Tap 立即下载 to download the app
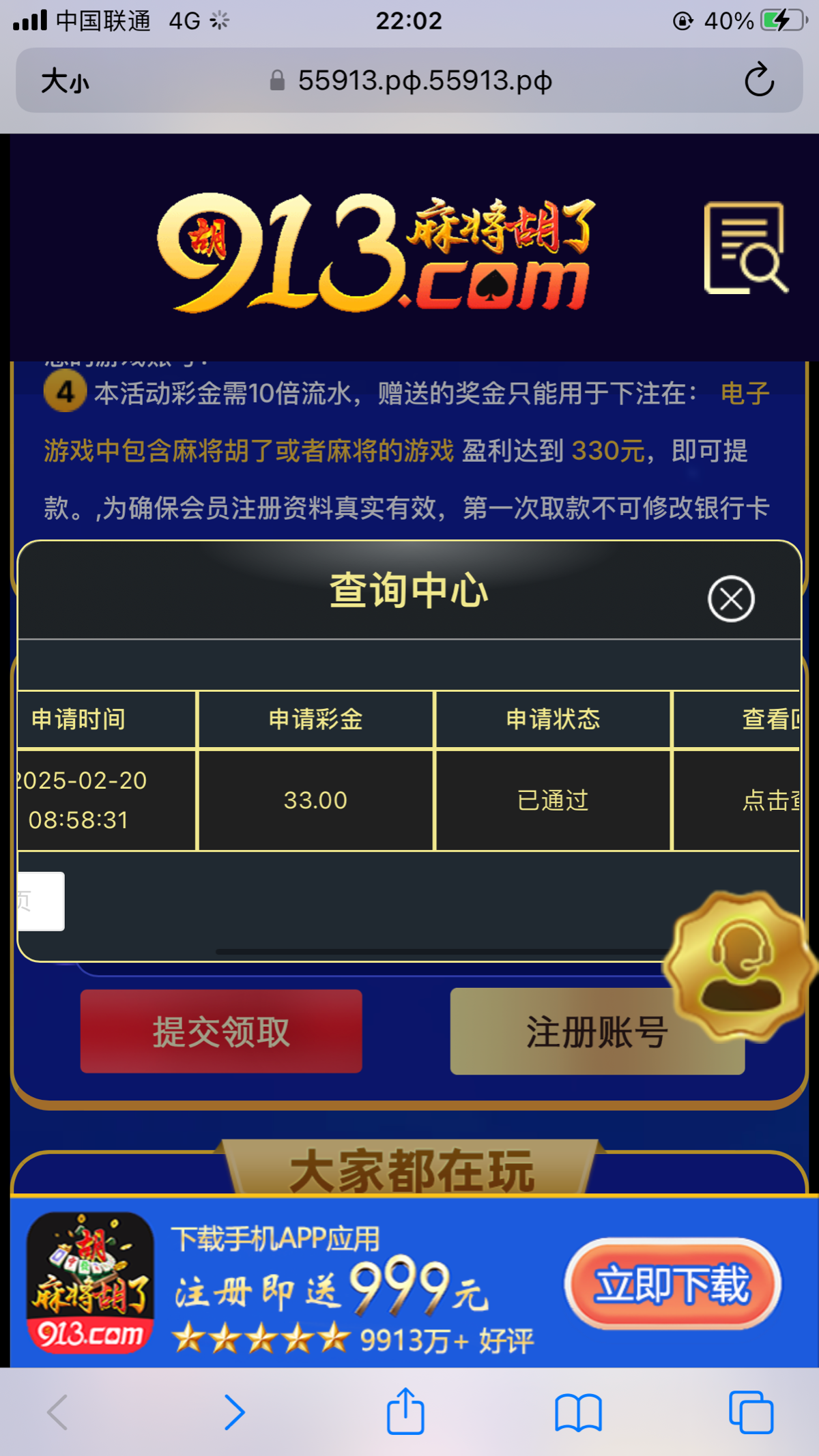The image size is (819, 1456). click(673, 1283)
